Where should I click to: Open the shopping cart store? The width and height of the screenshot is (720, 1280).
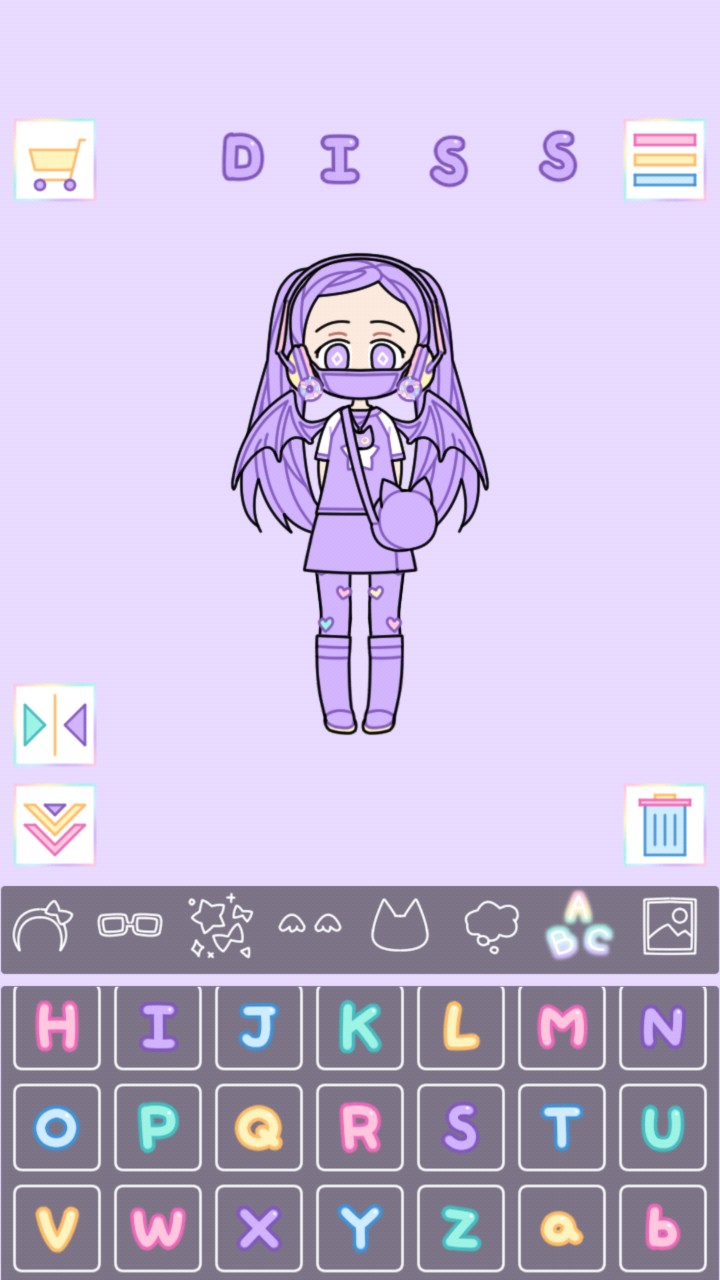[55, 160]
